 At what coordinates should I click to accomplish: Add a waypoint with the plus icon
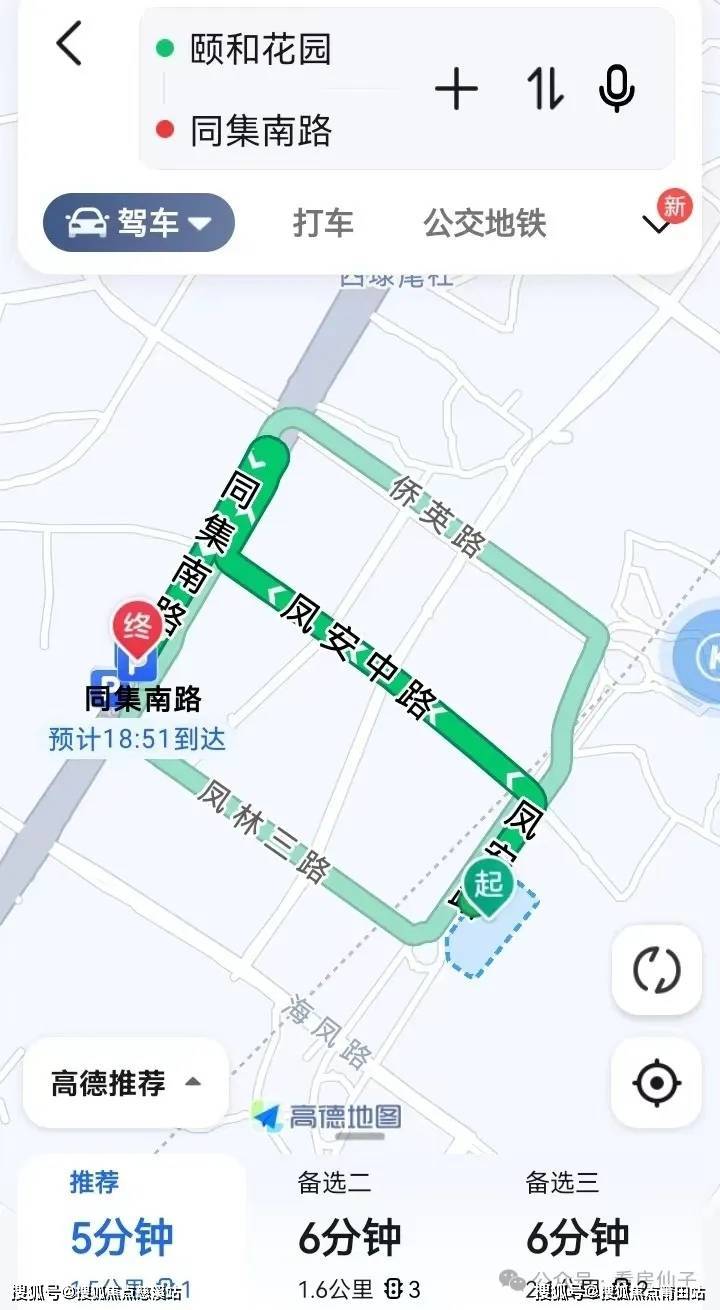pyautogui.click(x=456, y=90)
